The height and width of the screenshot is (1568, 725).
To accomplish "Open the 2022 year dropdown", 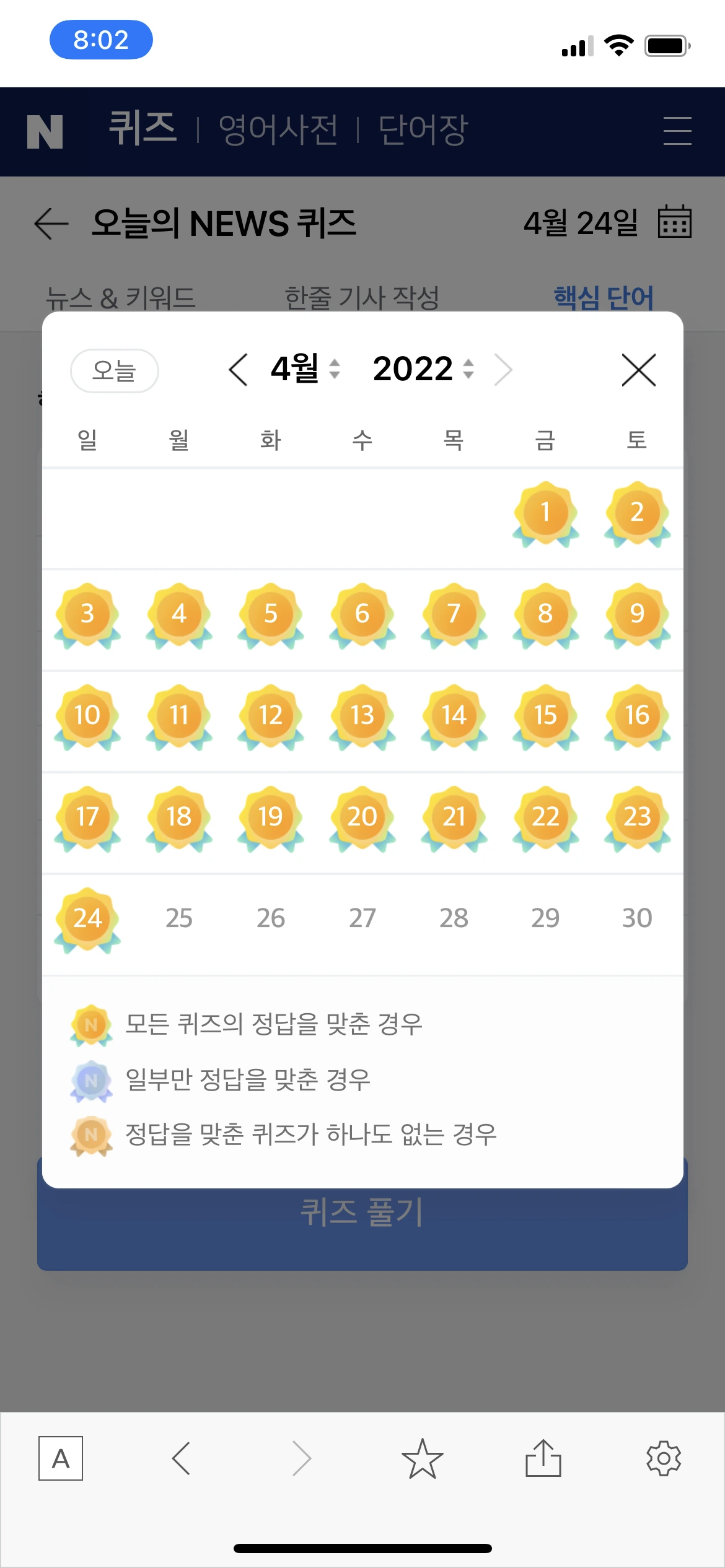I will pos(424,369).
